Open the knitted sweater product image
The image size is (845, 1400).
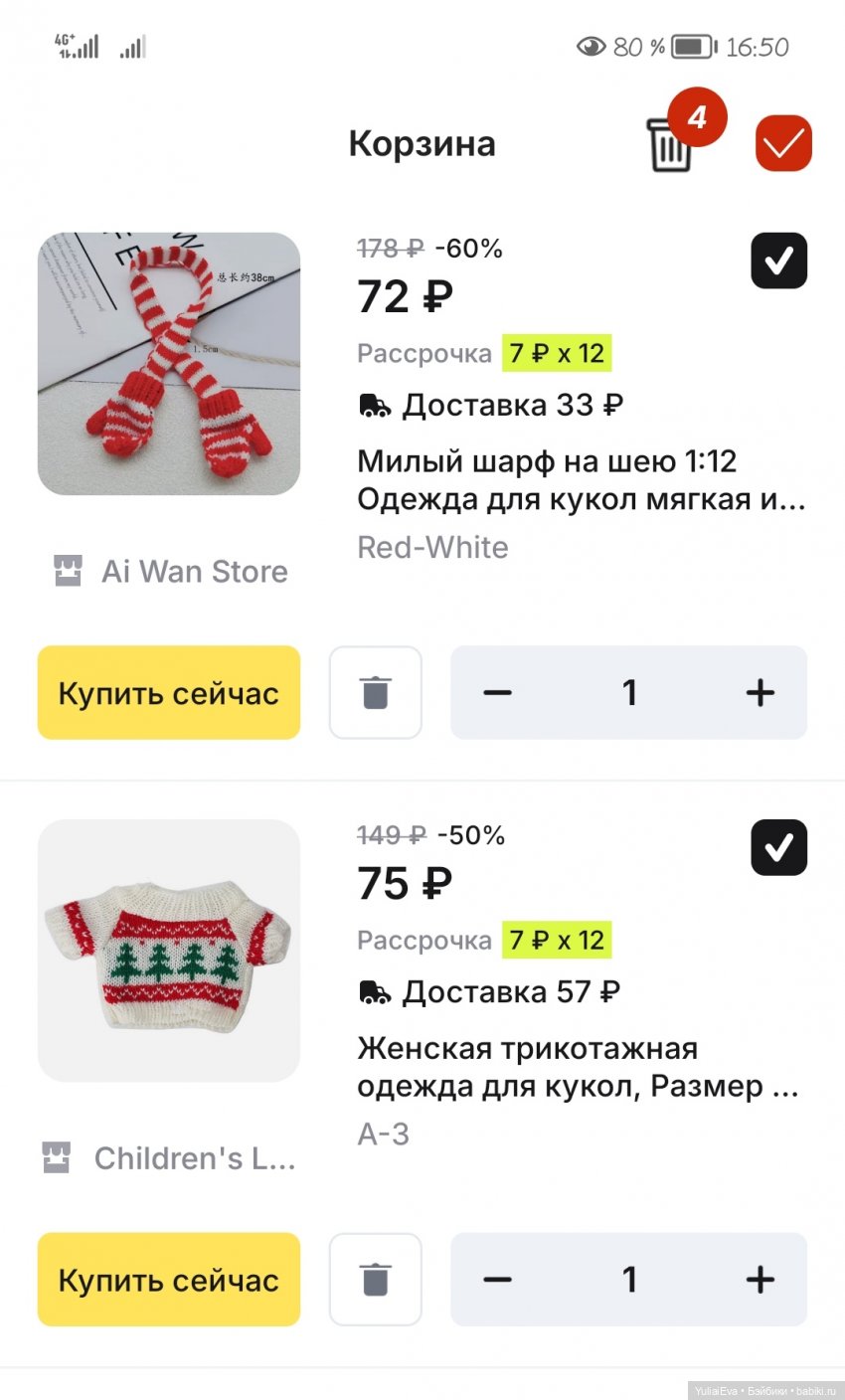169,951
